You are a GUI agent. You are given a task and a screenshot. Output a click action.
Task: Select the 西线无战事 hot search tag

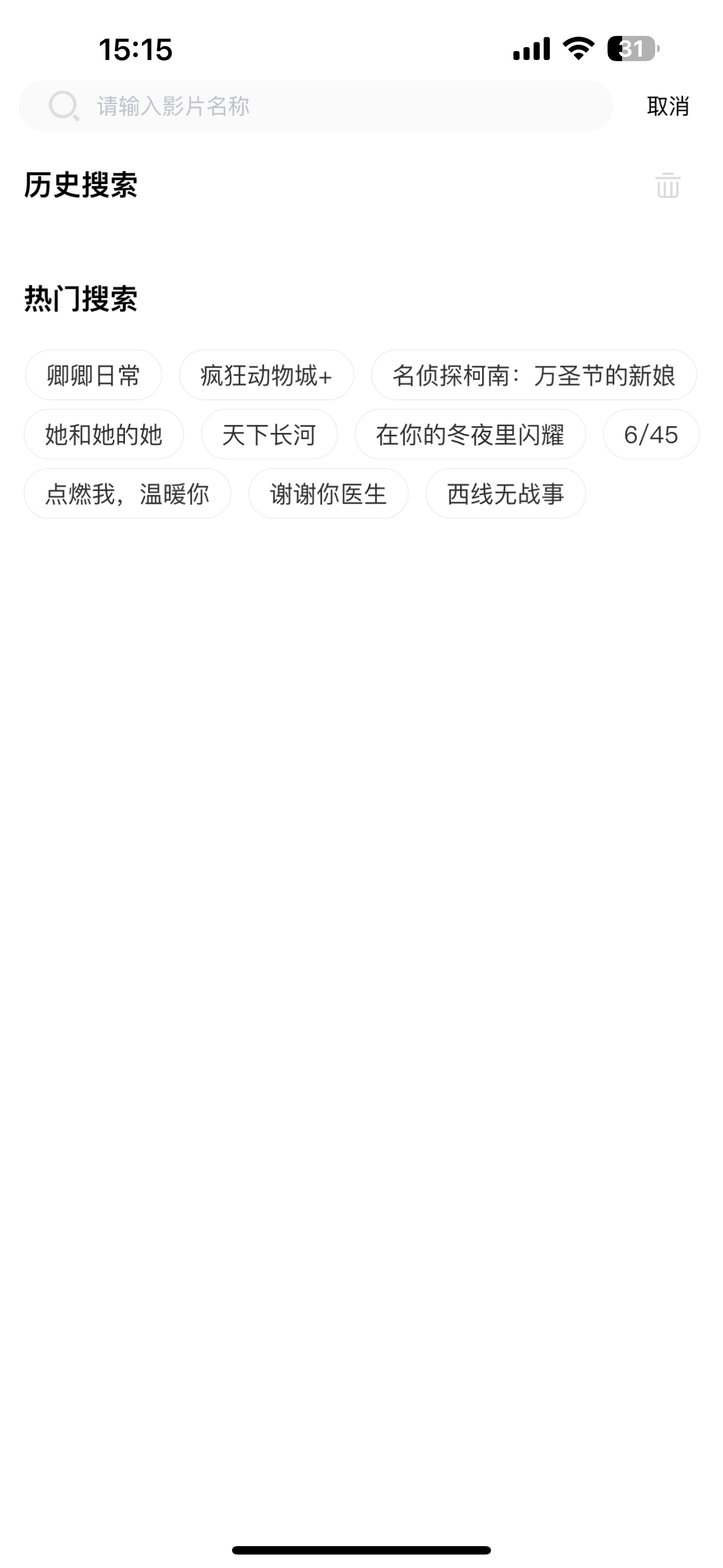point(506,494)
